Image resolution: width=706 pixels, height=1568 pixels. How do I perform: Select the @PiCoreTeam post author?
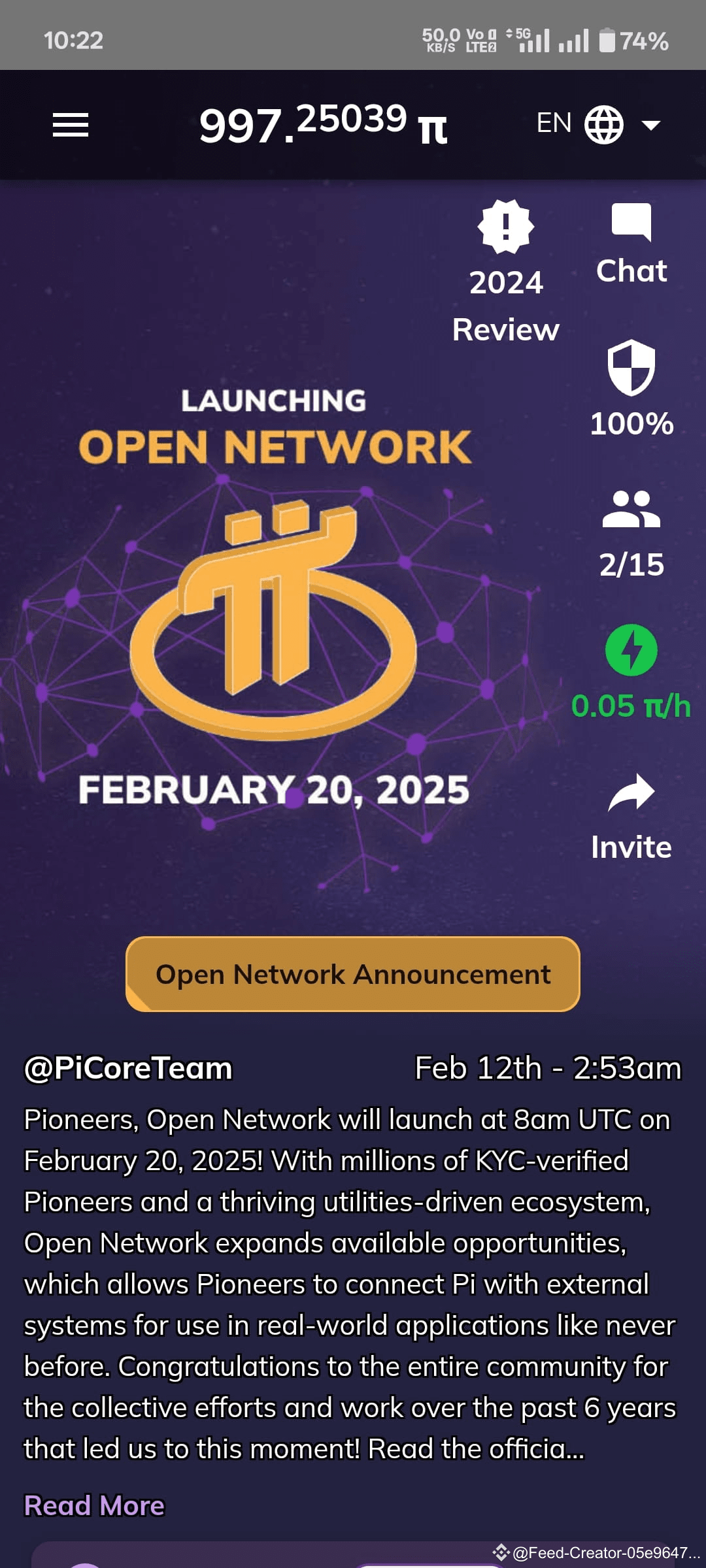(x=128, y=1069)
